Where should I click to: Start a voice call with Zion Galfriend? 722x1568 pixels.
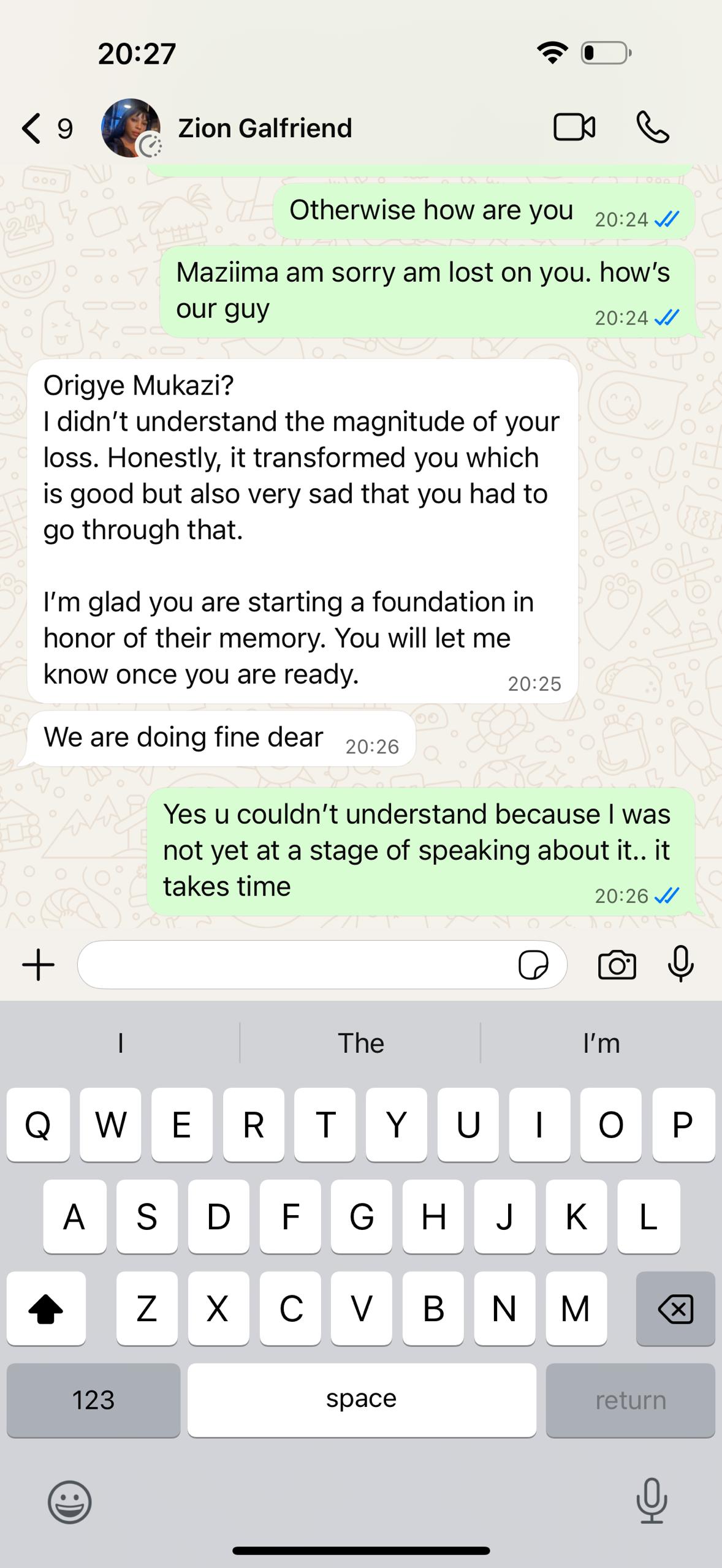653,128
